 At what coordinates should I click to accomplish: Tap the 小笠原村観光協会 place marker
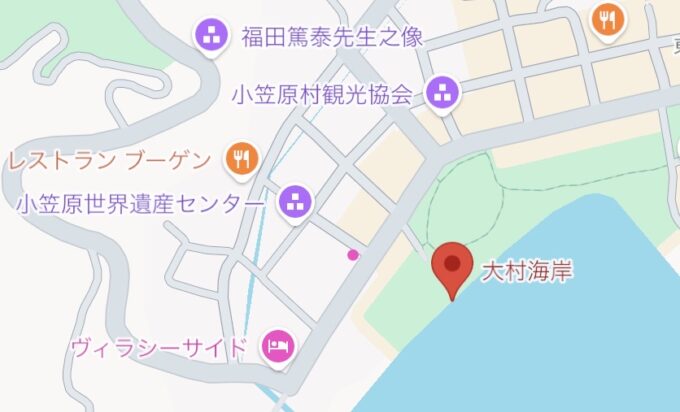[x=440, y=95]
